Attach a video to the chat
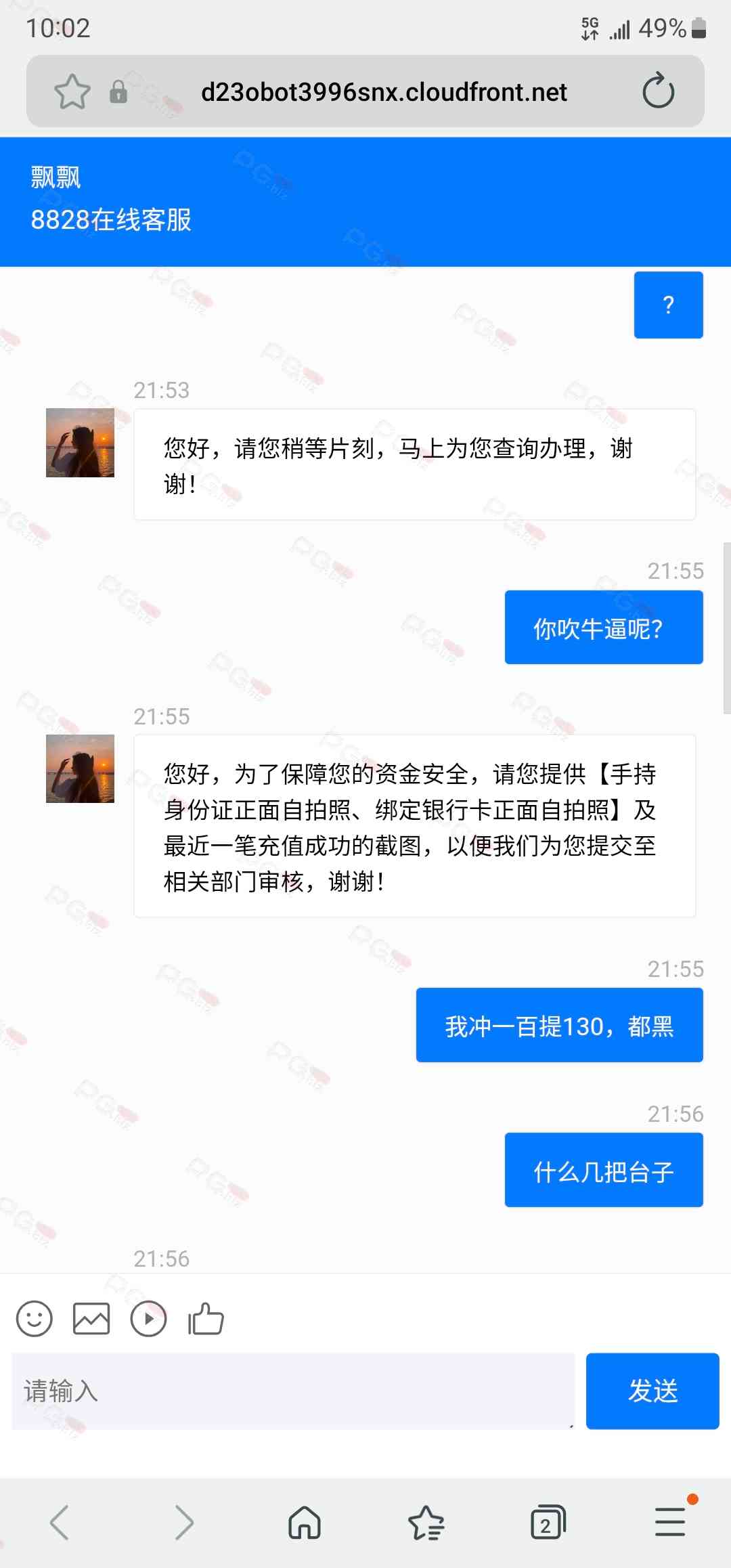 149,1319
